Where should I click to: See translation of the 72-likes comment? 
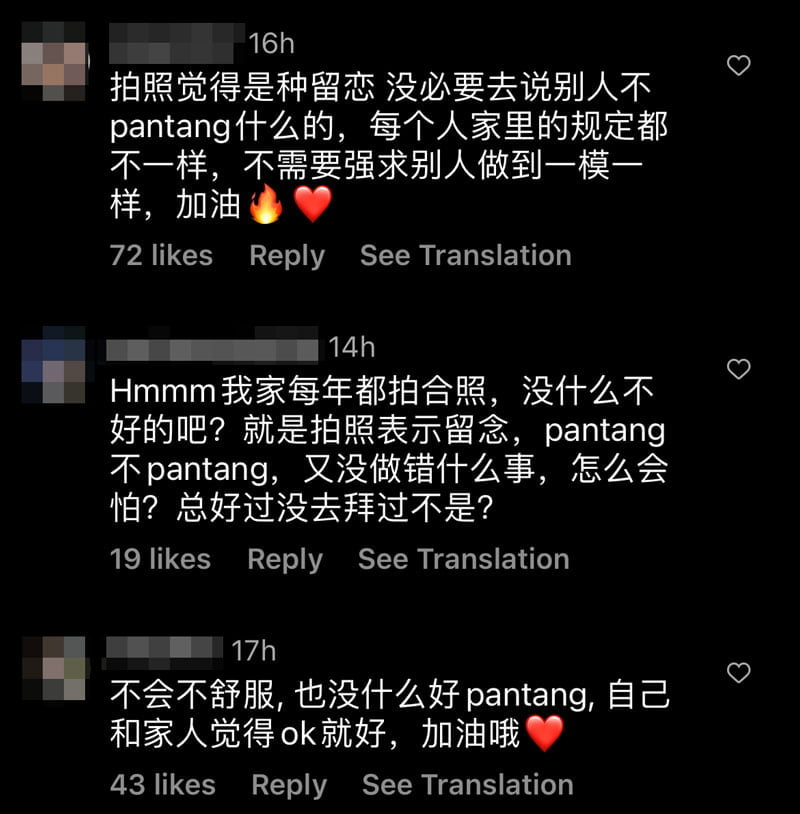(x=465, y=255)
